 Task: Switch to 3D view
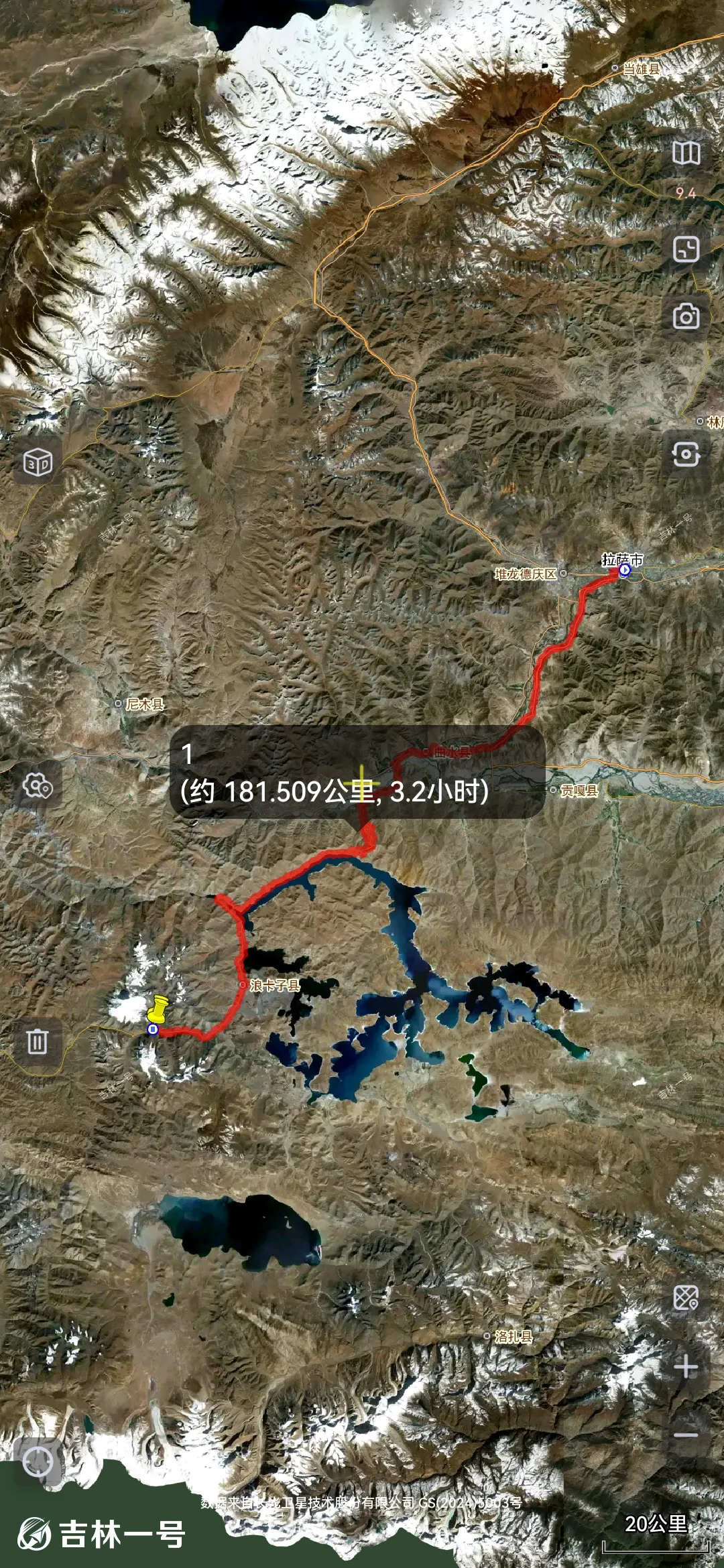coord(38,462)
